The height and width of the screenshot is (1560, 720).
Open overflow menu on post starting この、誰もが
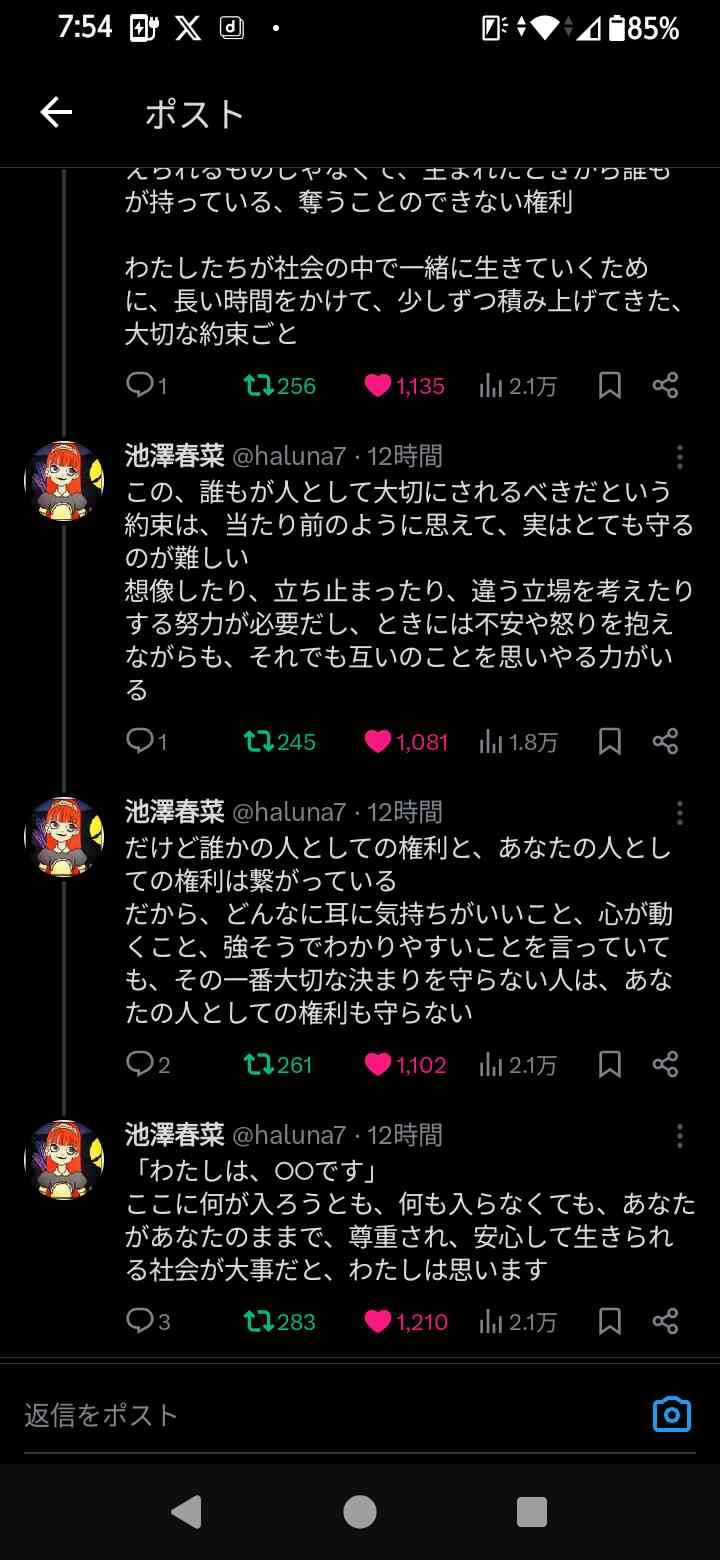pyautogui.click(x=679, y=457)
